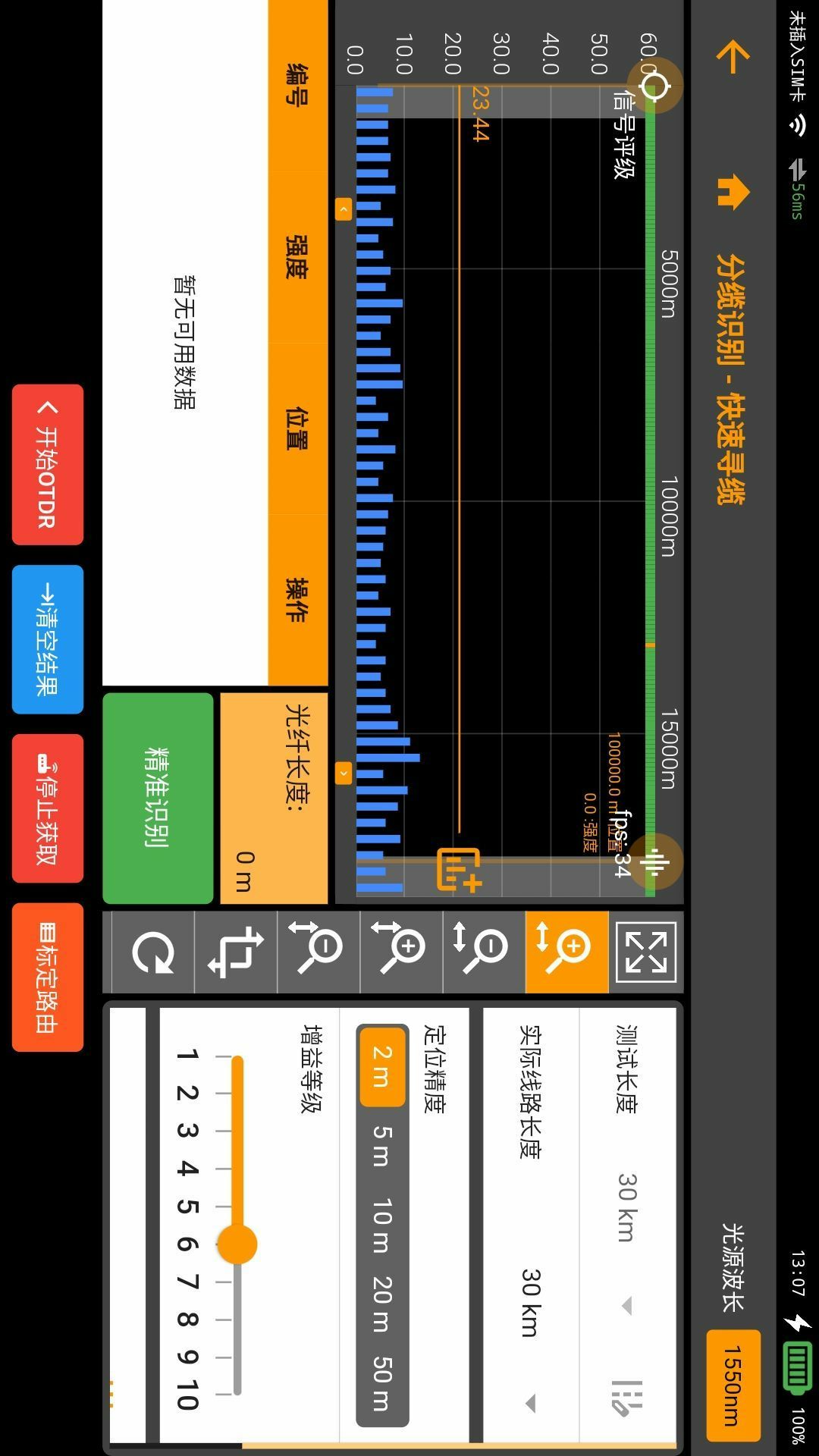Tap 停止获取 button

(x=47, y=808)
